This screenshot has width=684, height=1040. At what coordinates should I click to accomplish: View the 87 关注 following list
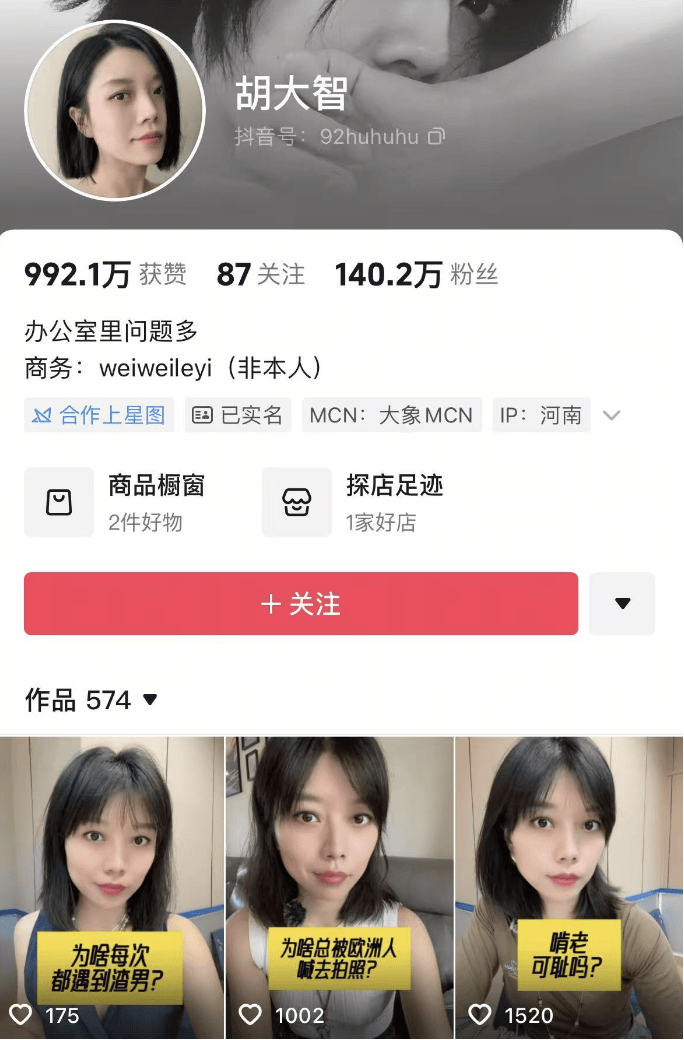(260, 274)
